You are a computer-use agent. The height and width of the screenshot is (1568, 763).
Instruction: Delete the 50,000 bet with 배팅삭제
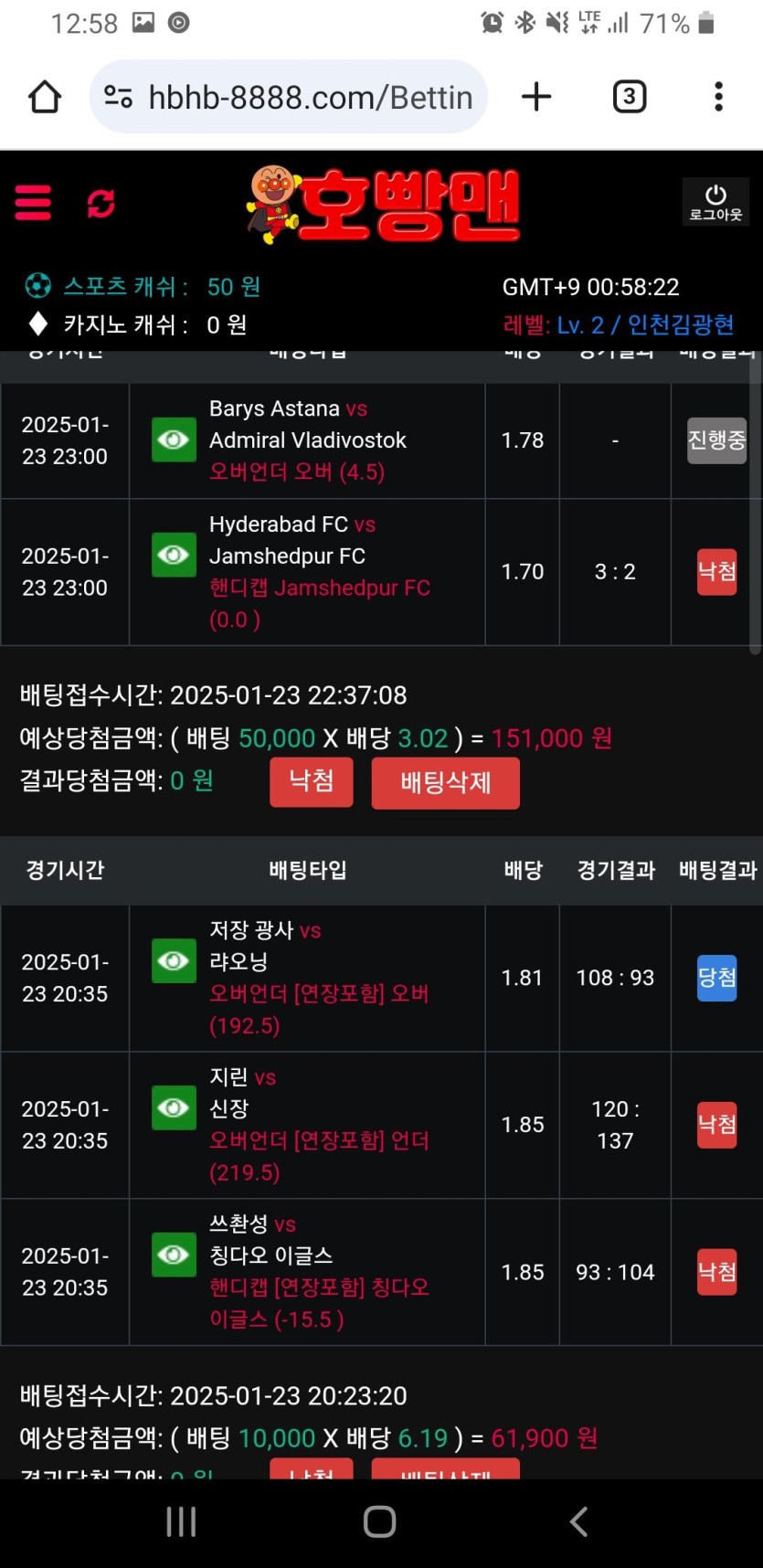tap(445, 783)
